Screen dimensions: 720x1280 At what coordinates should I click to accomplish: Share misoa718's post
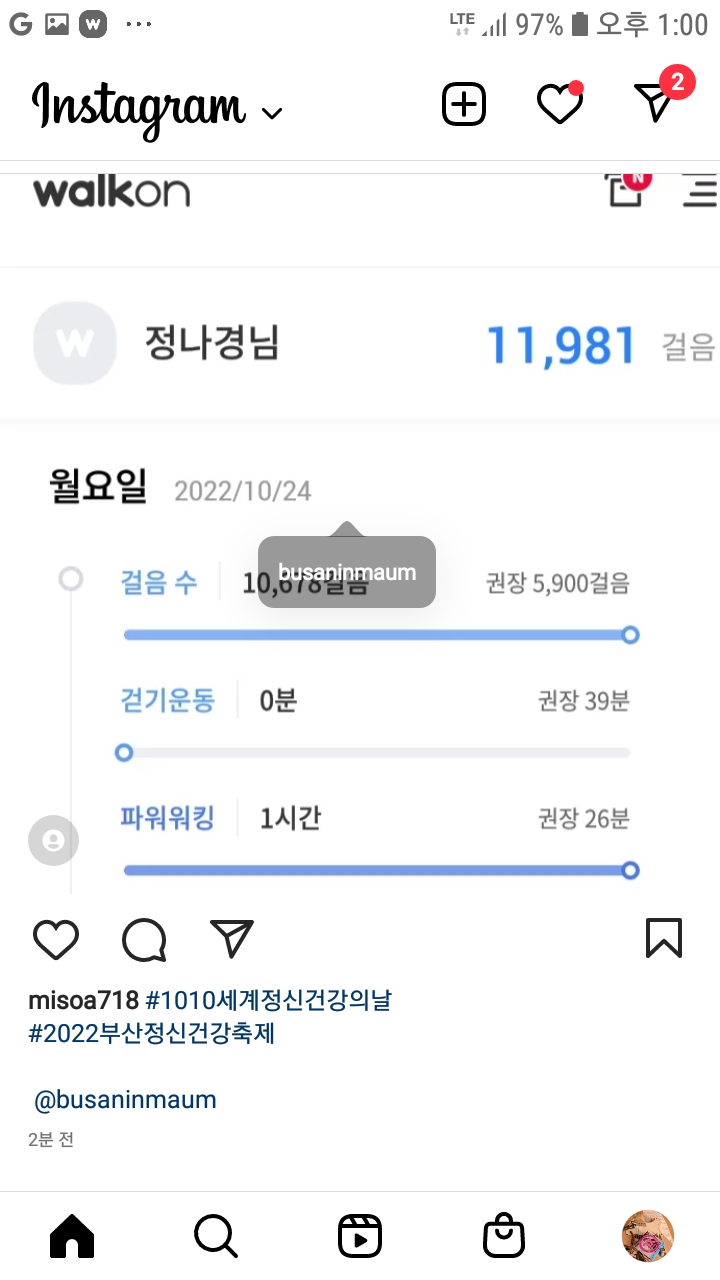(x=232, y=939)
